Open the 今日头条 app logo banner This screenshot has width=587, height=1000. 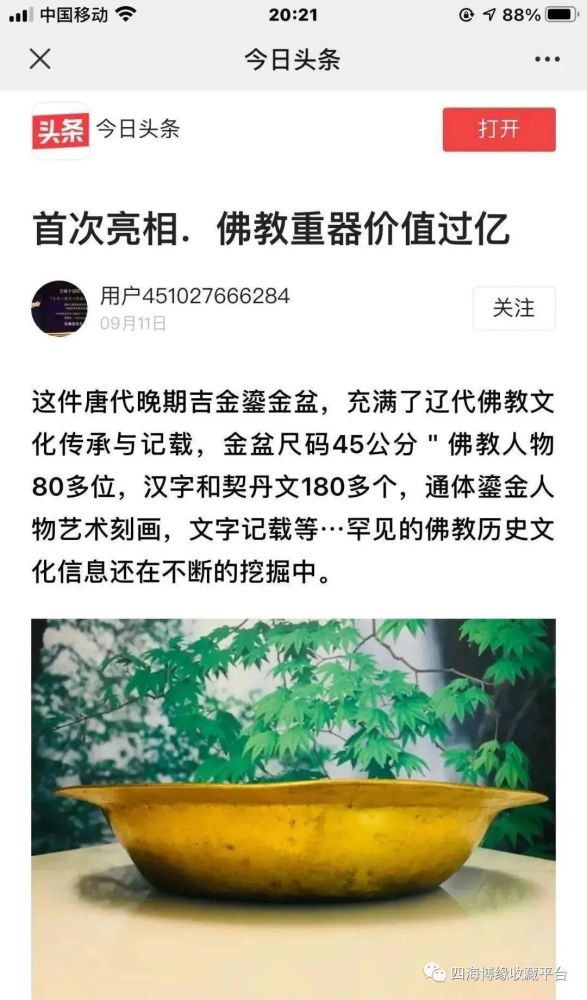[61, 131]
